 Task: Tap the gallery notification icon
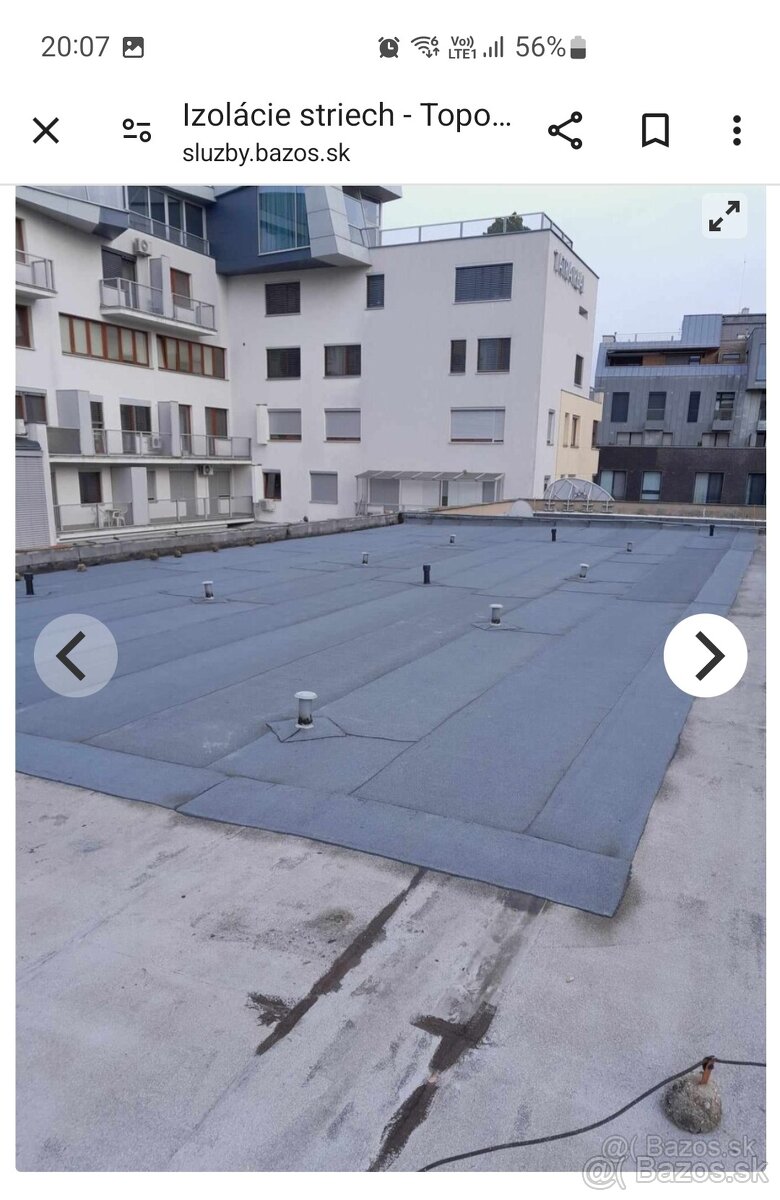tap(135, 45)
